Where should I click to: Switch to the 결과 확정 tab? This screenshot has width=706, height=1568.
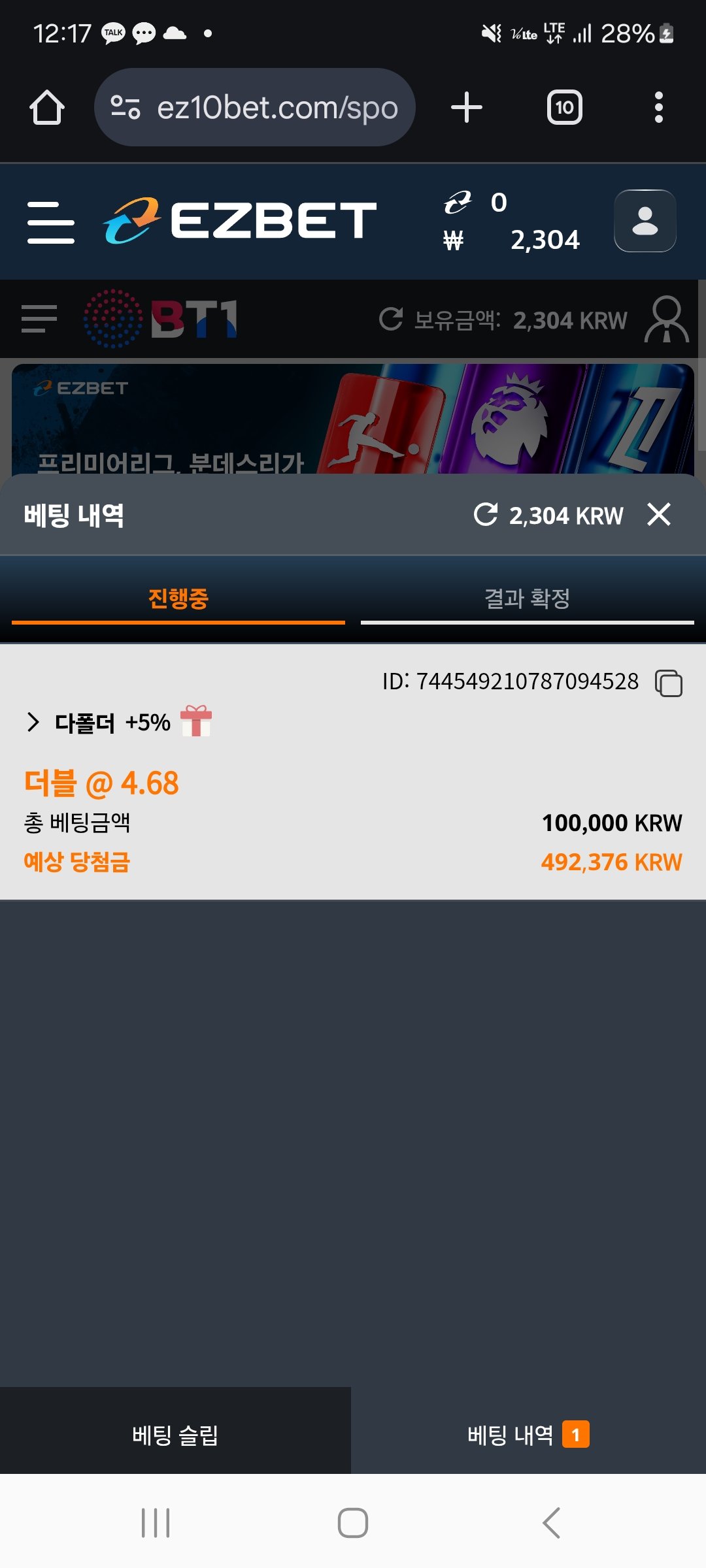click(x=527, y=598)
